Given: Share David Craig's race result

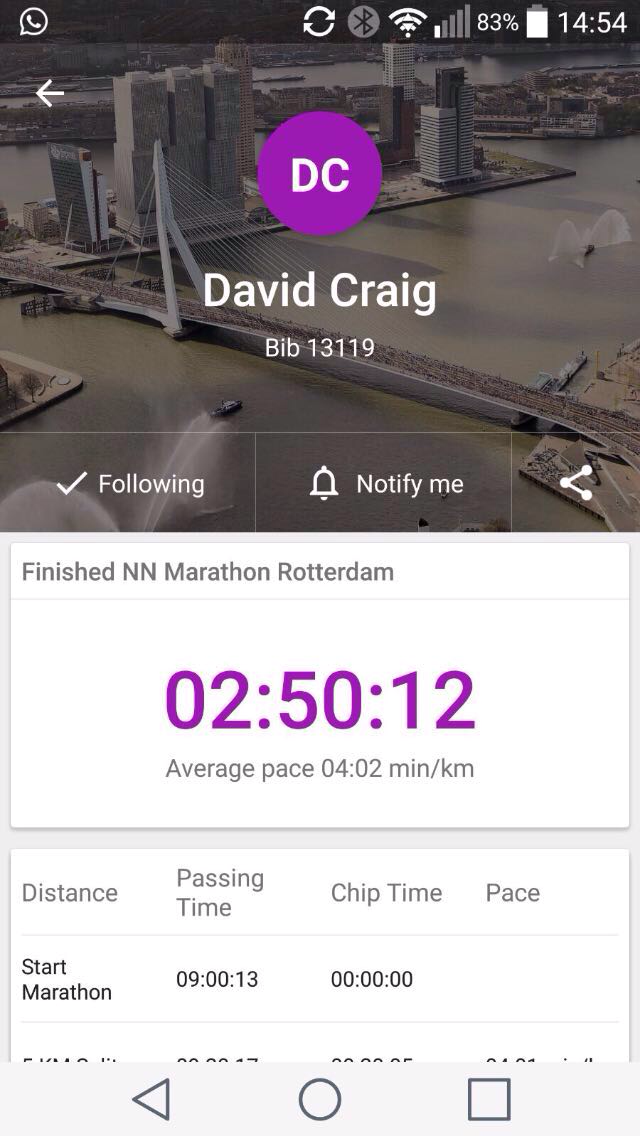Looking at the screenshot, I should tap(576, 483).
